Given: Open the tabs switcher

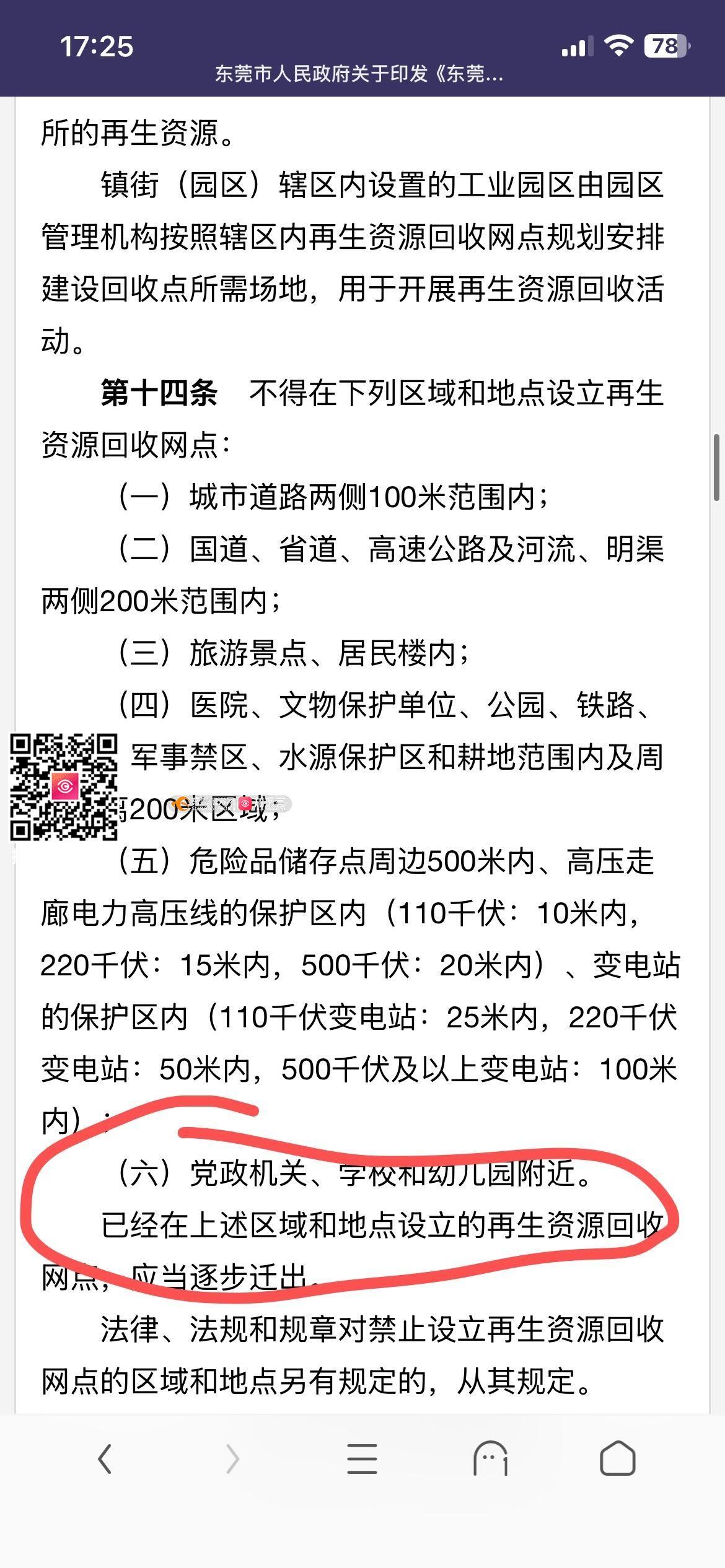Looking at the screenshot, I should pos(490,1459).
